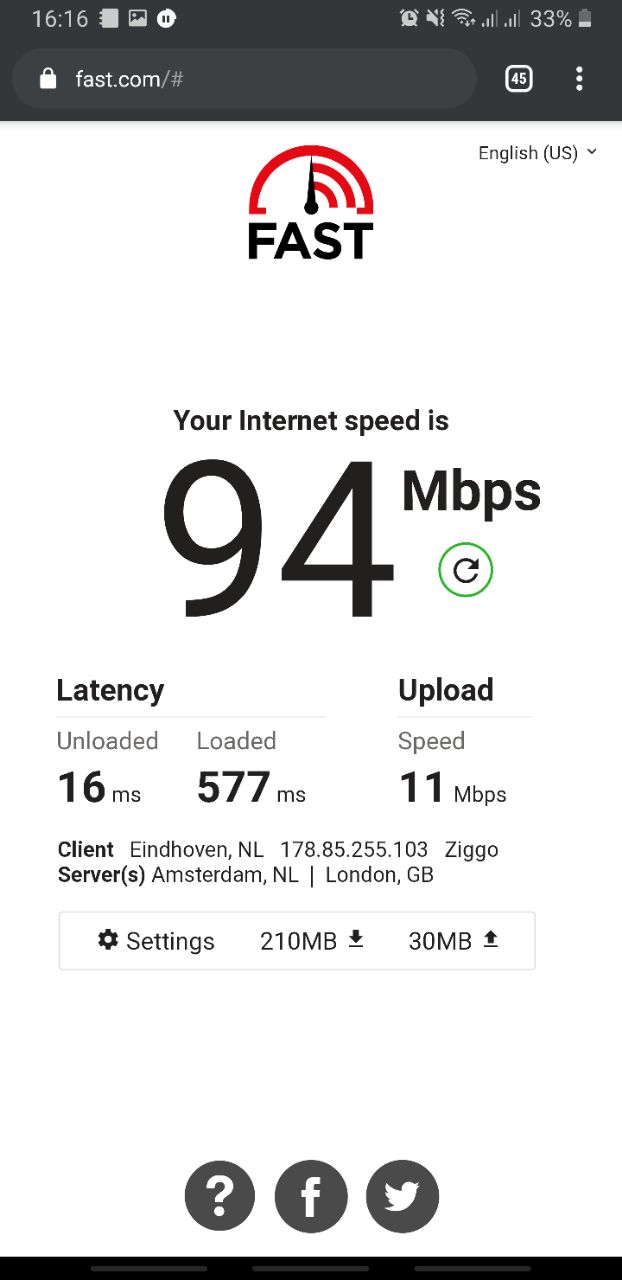Open the speed test Settings
This screenshot has height=1280, width=622.
[x=156, y=941]
